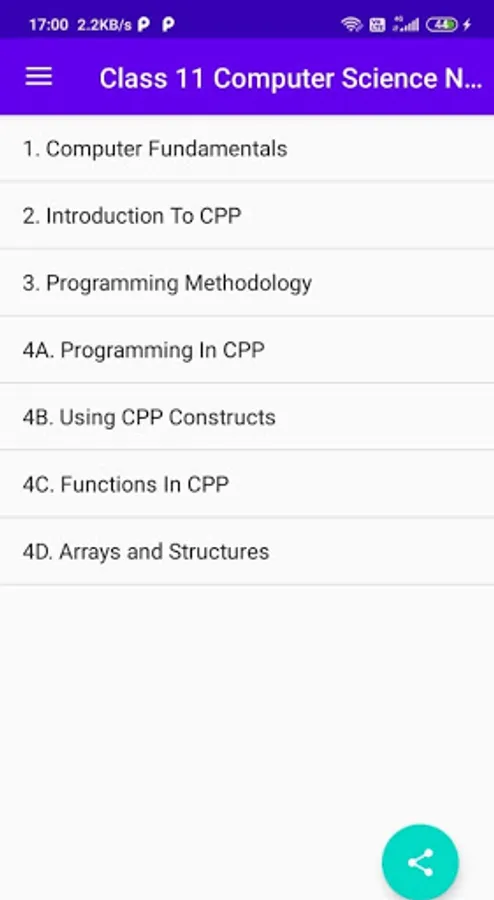Image resolution: width=494 pixels, height=900 pixels.
Task: Select 4D Arrays and Structures
Action: 247,552
